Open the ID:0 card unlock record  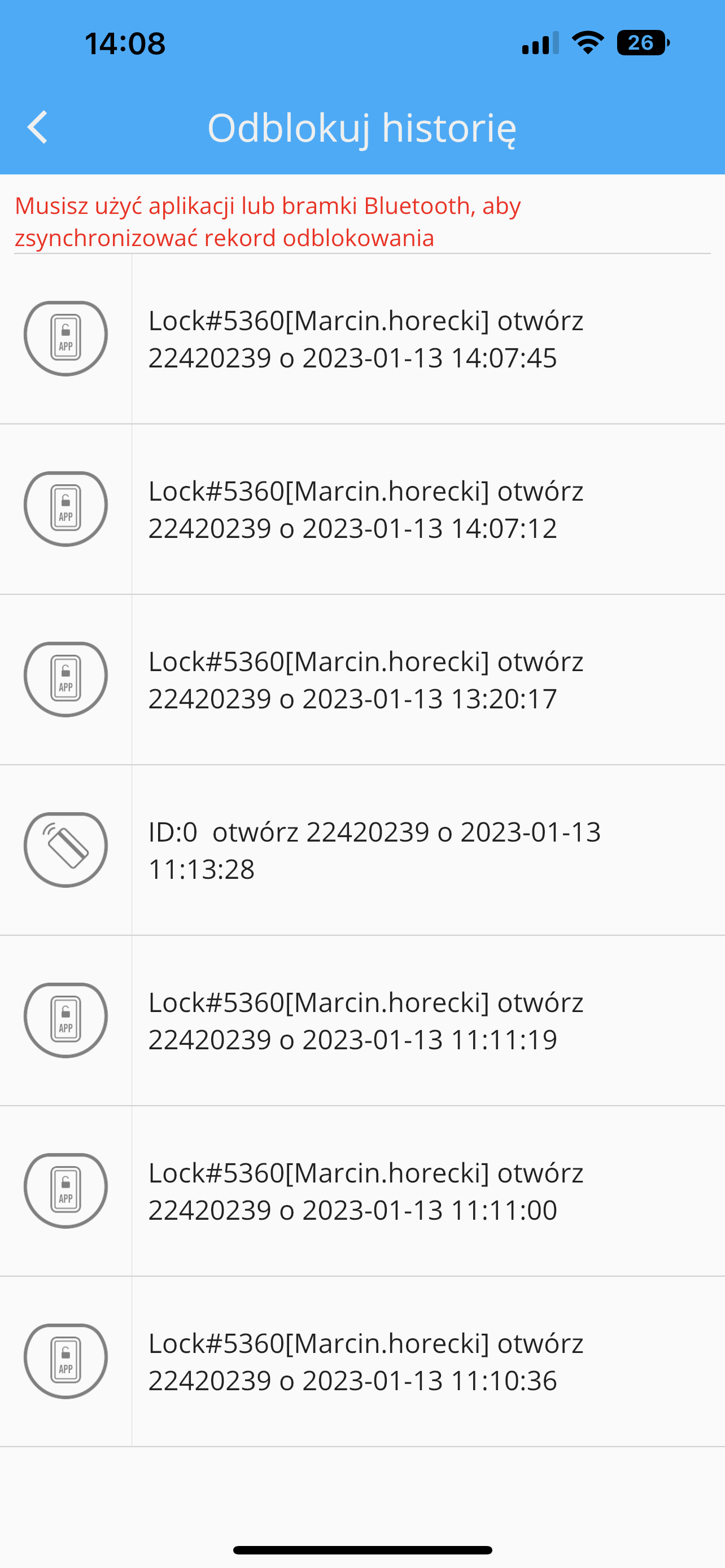click(365, 851)
